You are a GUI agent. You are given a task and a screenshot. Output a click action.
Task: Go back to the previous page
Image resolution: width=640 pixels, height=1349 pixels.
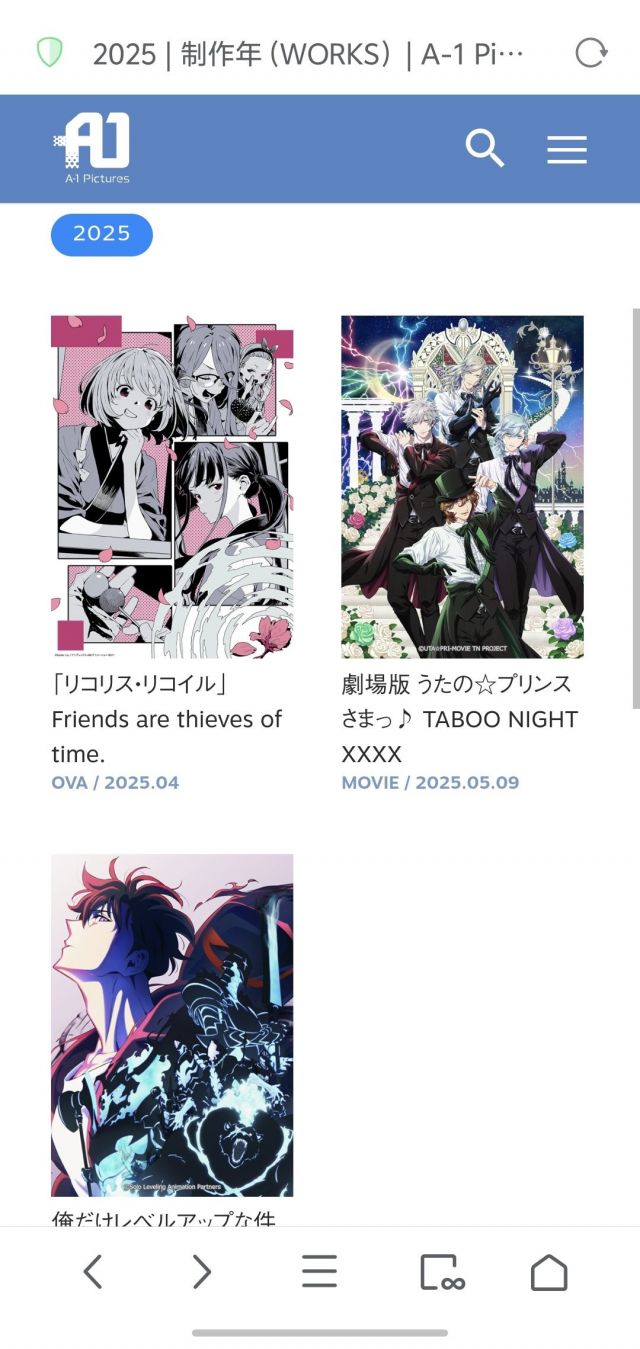(x=93, y=1272)
